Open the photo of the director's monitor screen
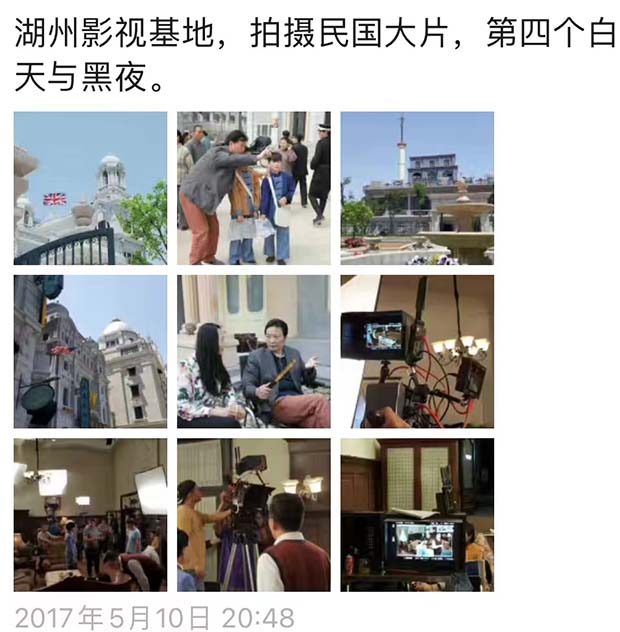The image size is (620, 632). [417, 514]
